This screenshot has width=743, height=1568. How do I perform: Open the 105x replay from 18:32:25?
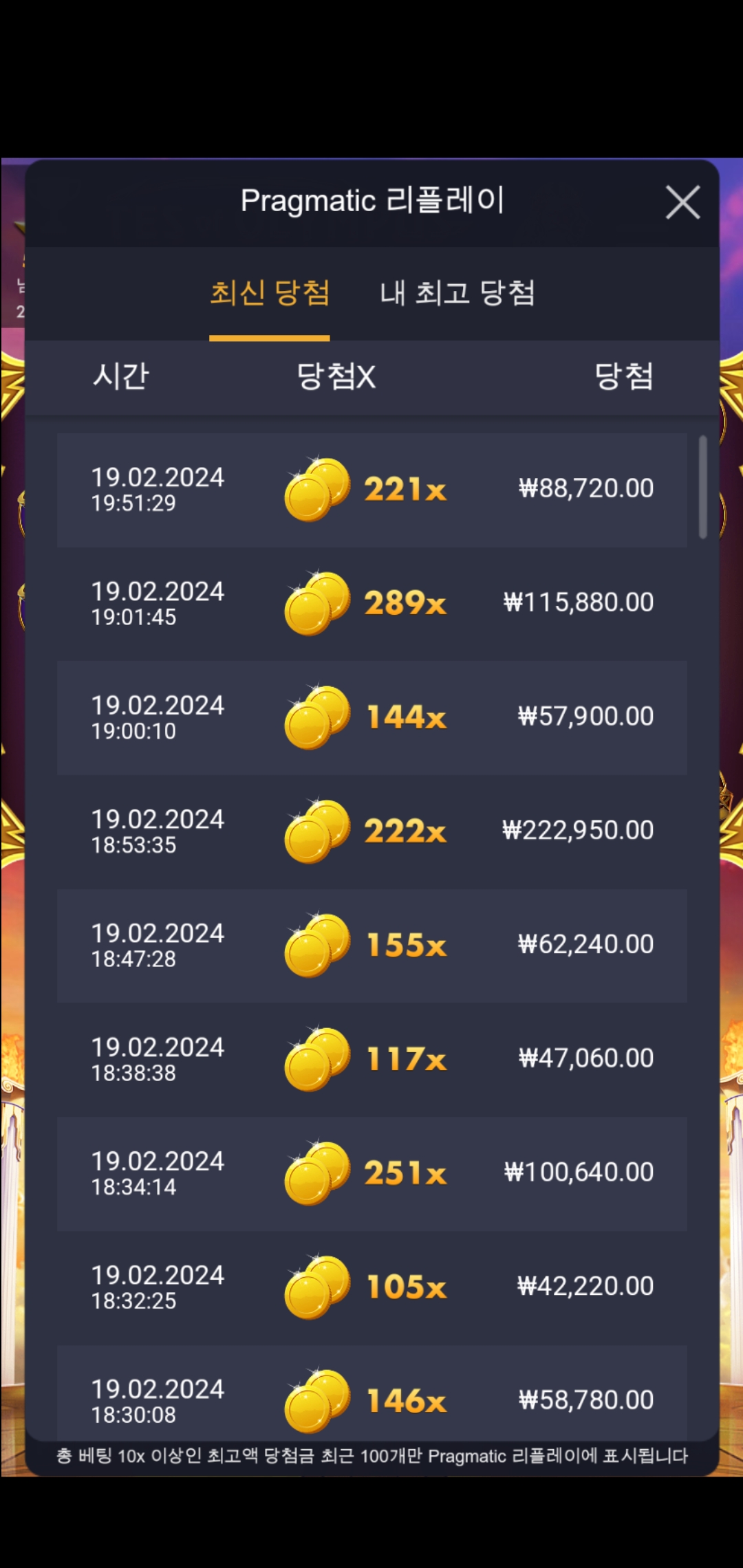(371, 1287)
